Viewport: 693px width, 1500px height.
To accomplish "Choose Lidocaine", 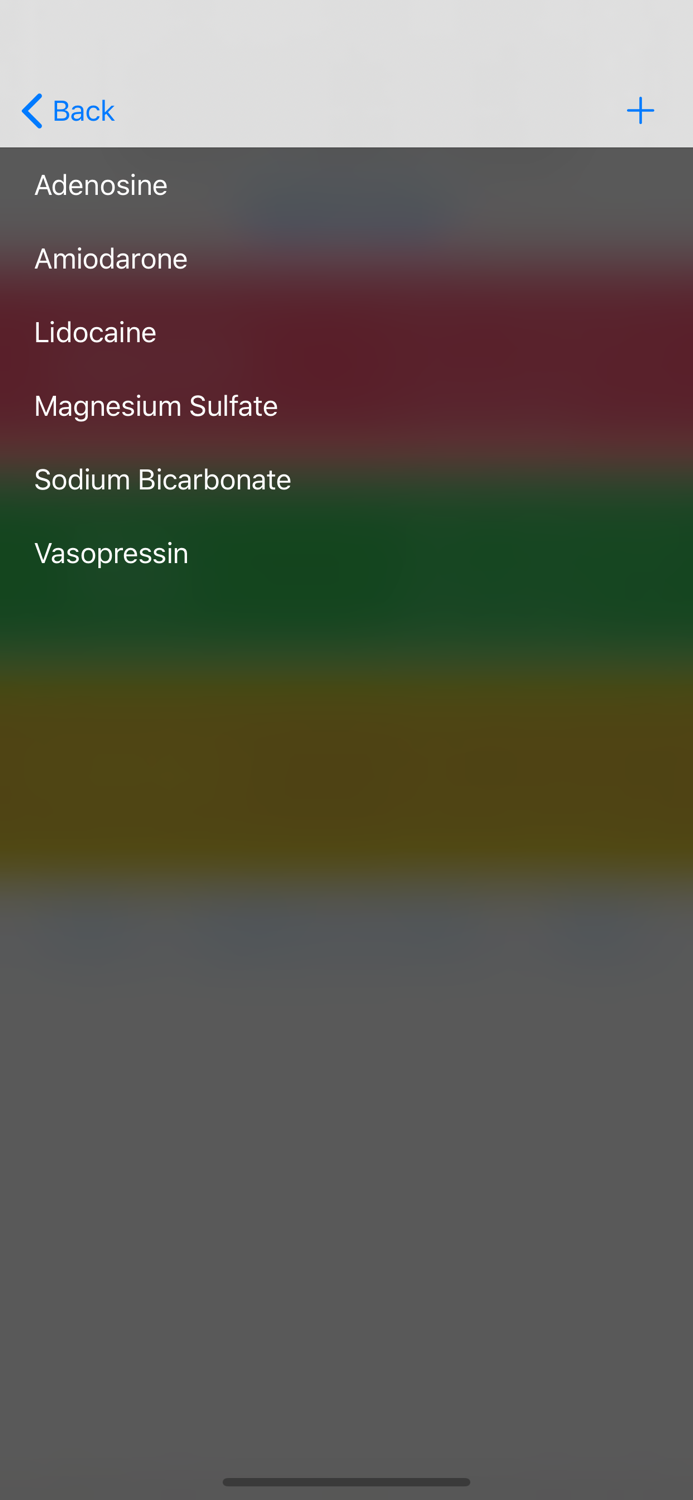I will (x=346, y=332).
